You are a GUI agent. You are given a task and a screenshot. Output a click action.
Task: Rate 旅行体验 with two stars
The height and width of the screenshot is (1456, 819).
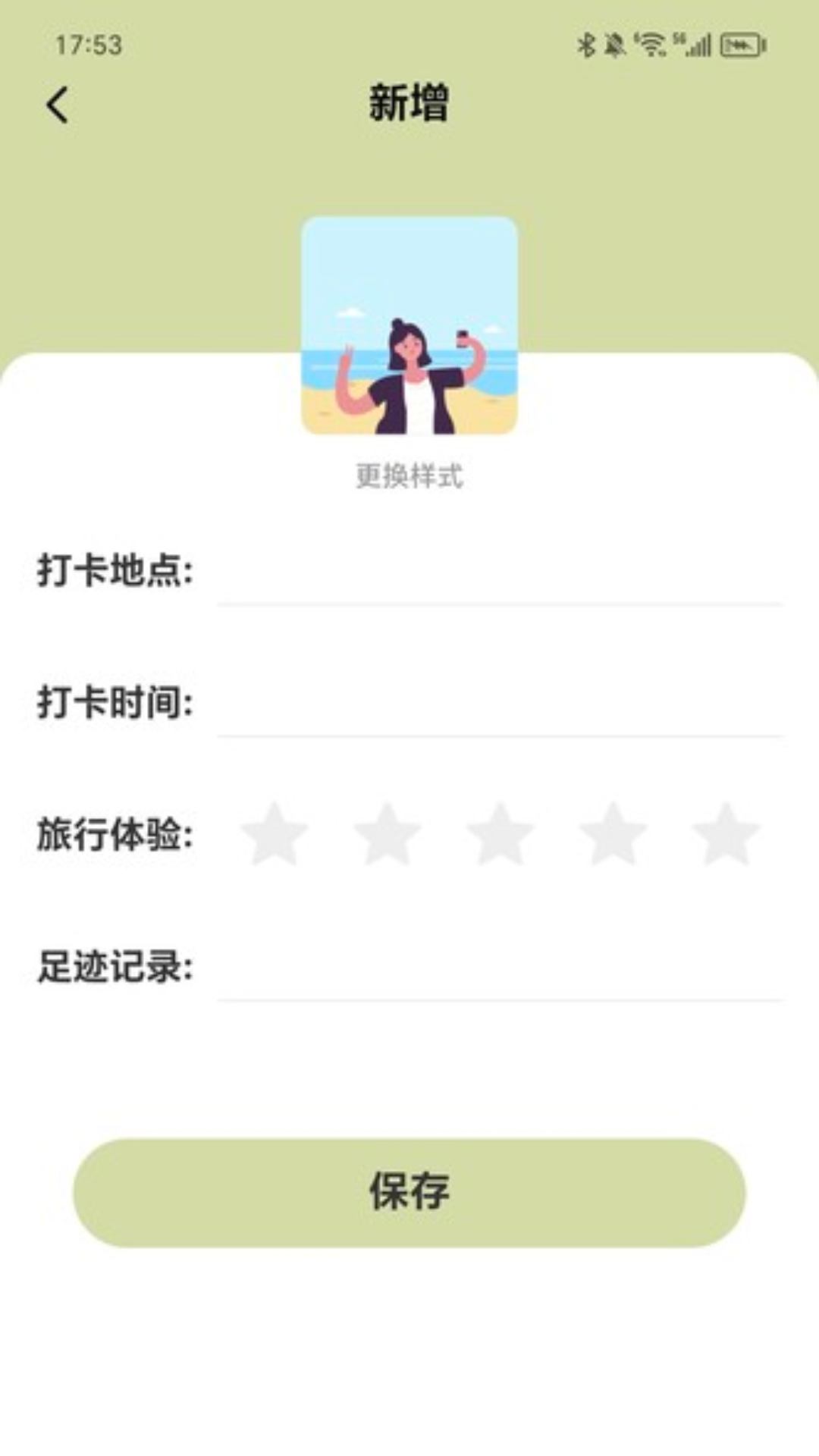pyautogui.click(x=388, y=834)
